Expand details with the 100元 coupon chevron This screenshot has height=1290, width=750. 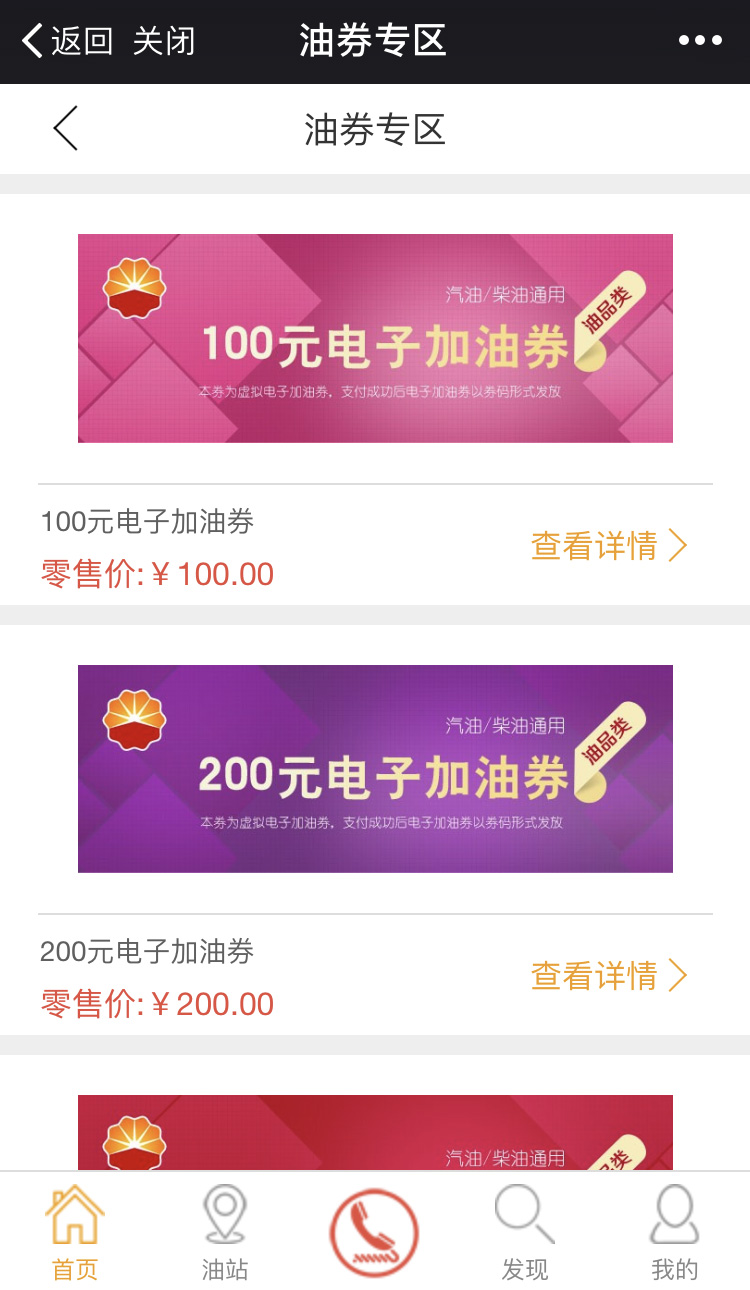click(x=679, y=546)
